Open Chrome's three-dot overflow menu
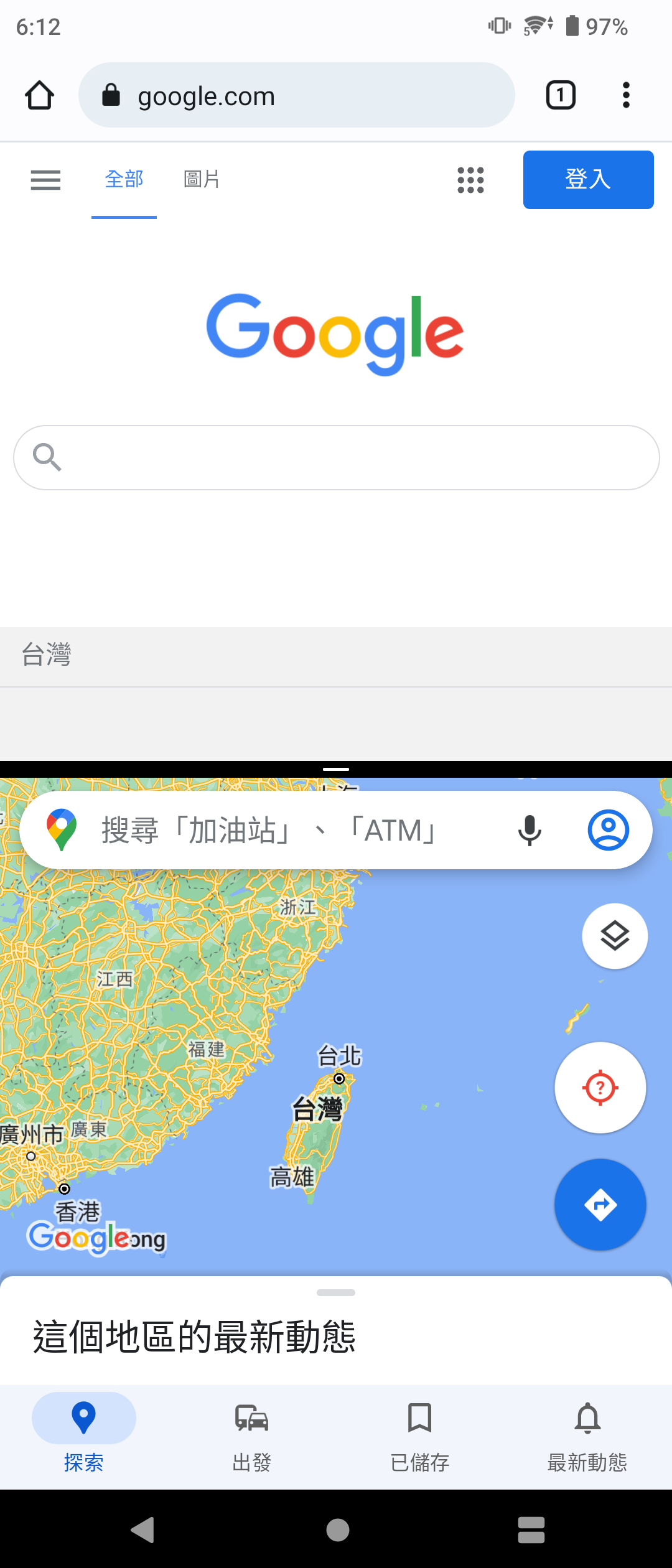This screenshot has height=1568, width=672. pyautogui.click(x=626, y=95)
